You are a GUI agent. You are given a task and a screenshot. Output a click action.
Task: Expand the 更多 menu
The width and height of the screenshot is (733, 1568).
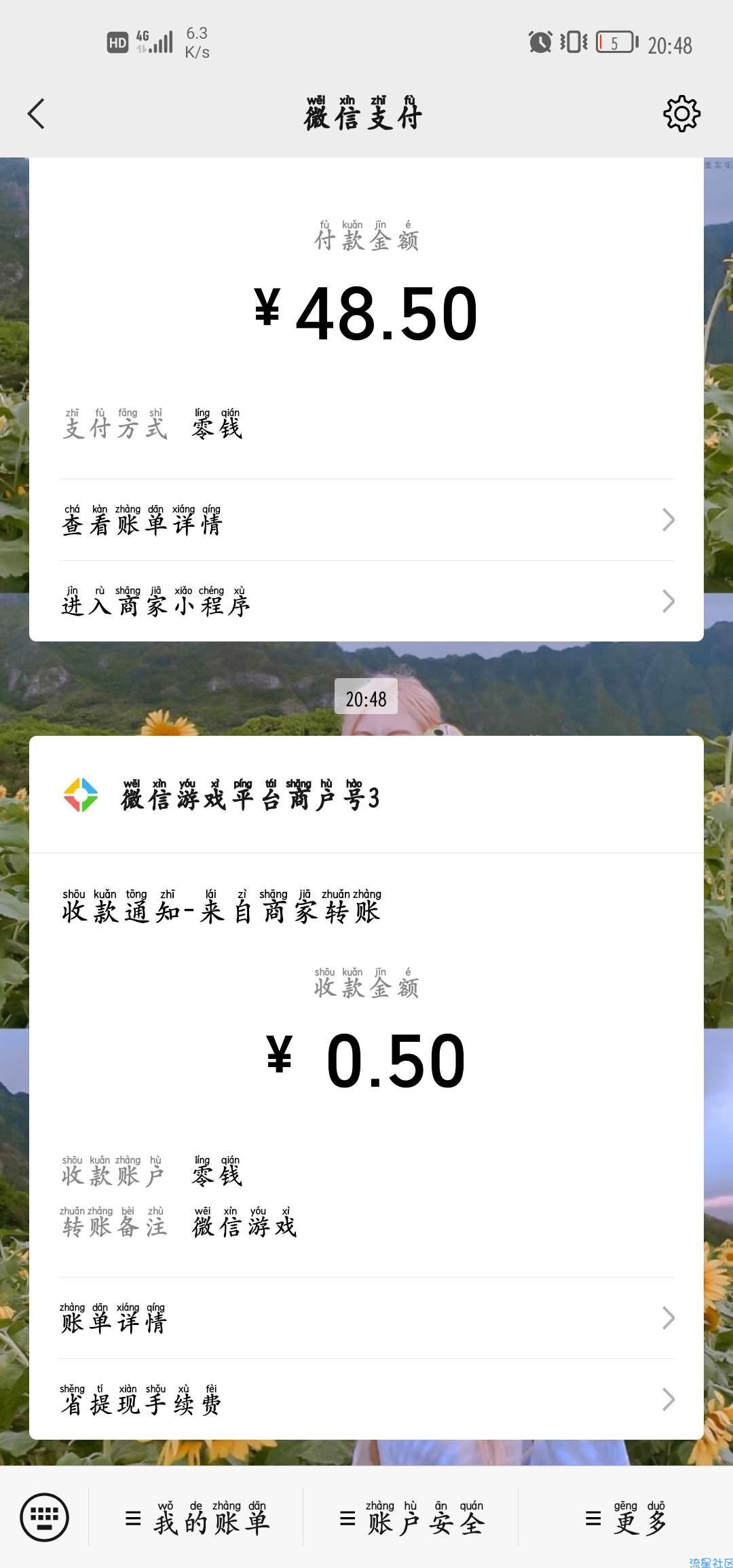pos(626,1519)
